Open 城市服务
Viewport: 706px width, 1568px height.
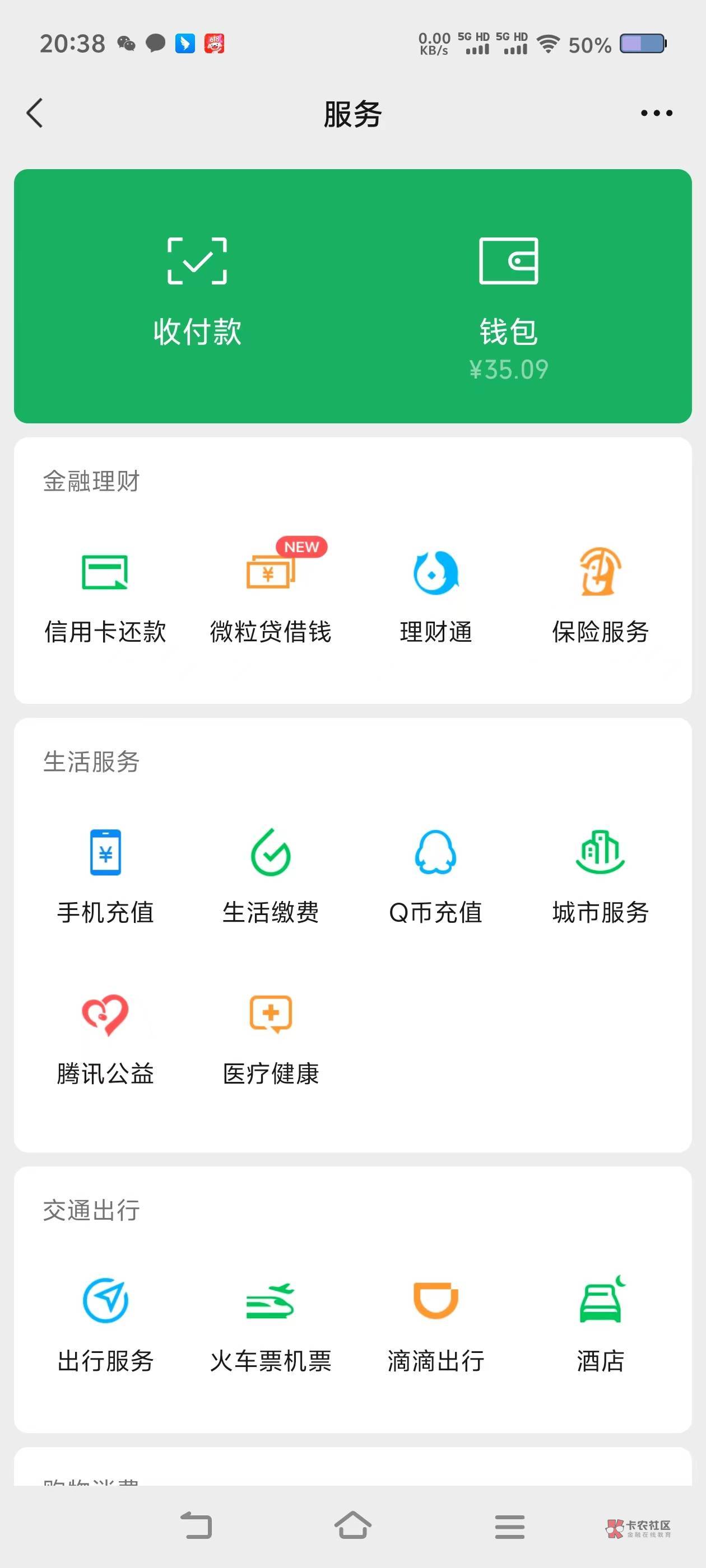coord(601,877)
